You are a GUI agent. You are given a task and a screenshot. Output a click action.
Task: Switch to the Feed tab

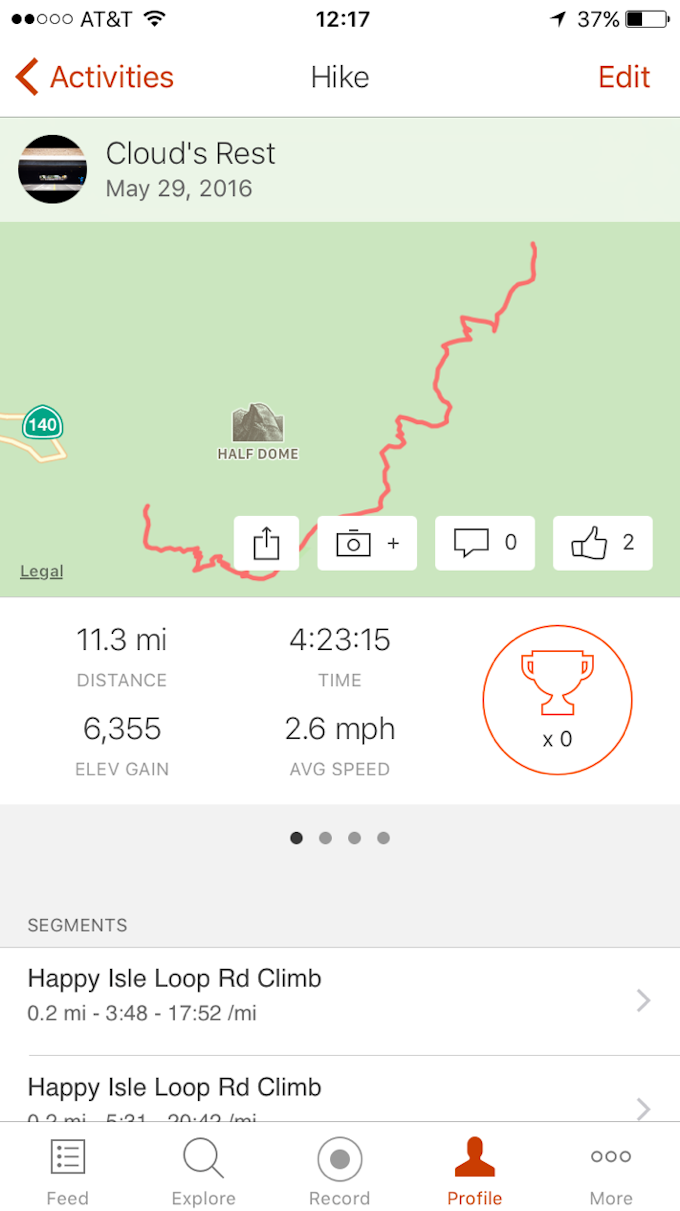tap(67, 1172)
